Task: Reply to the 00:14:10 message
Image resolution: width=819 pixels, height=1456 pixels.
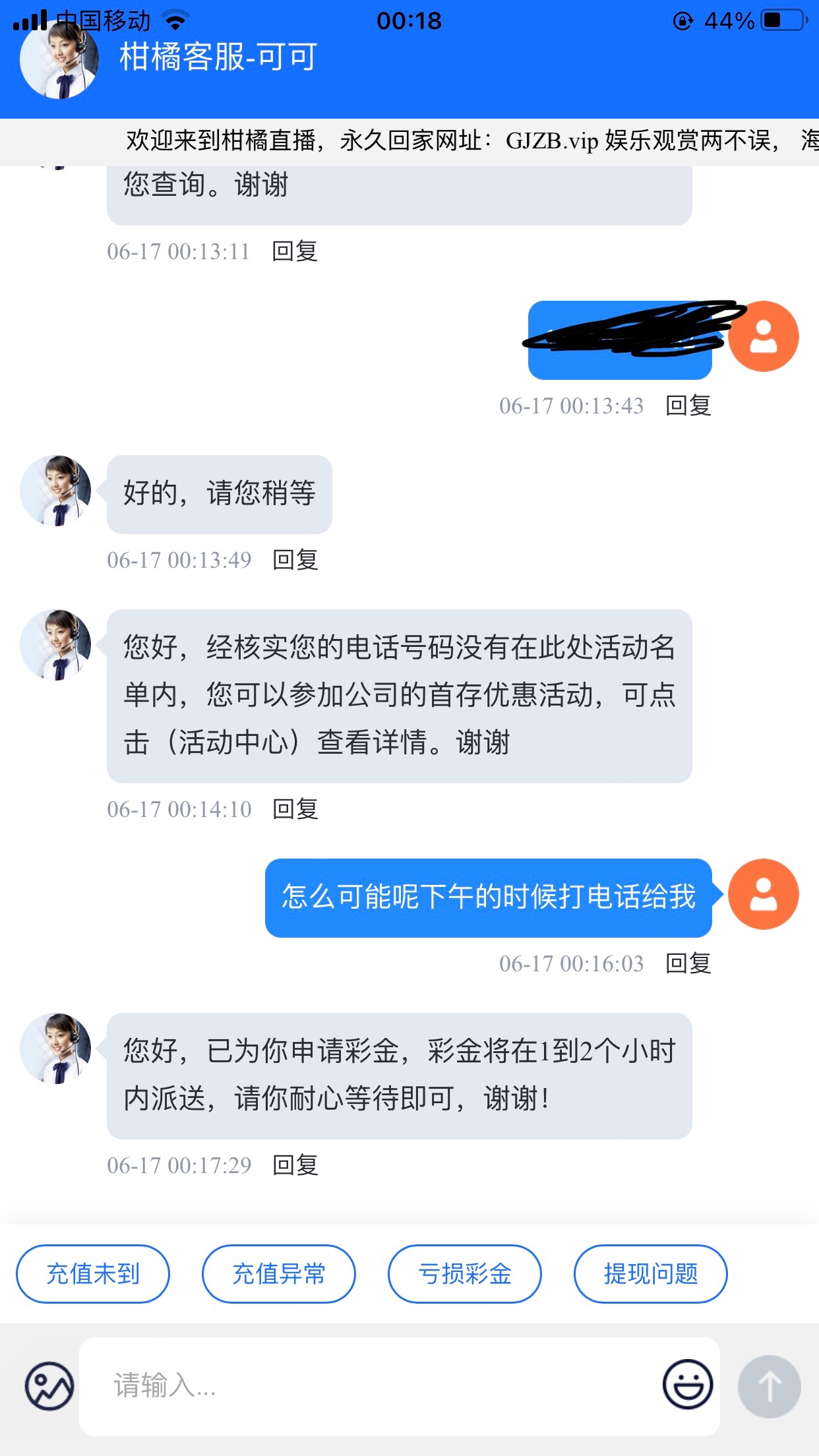Action: (x=295, y=809)
